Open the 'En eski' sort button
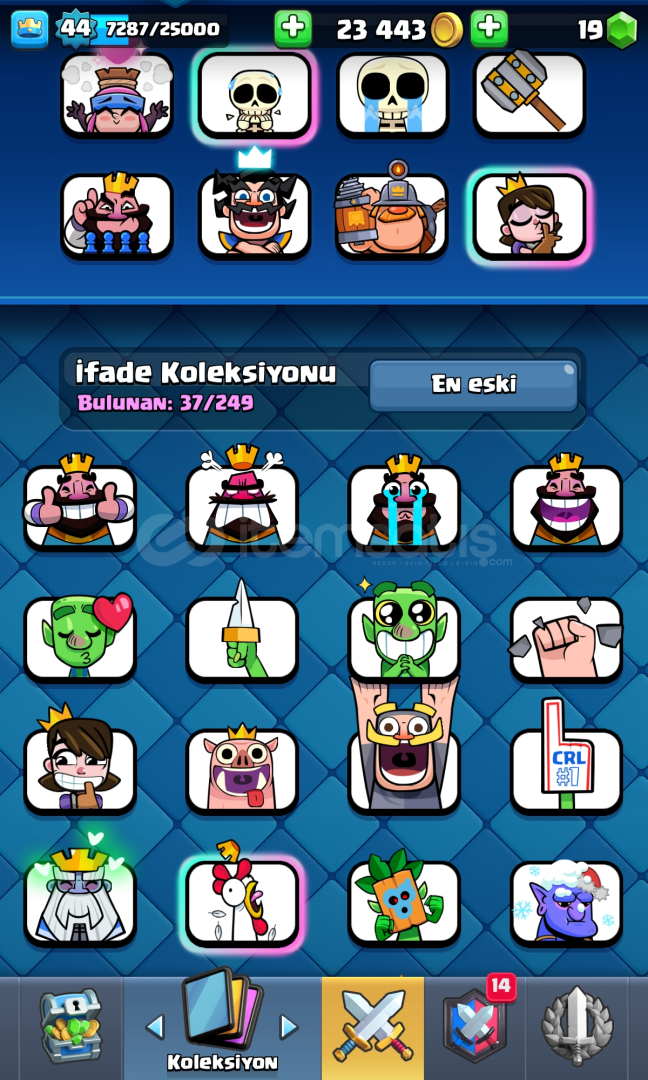648x1080 pixels. pyautogui.click(x=474, y=384)
